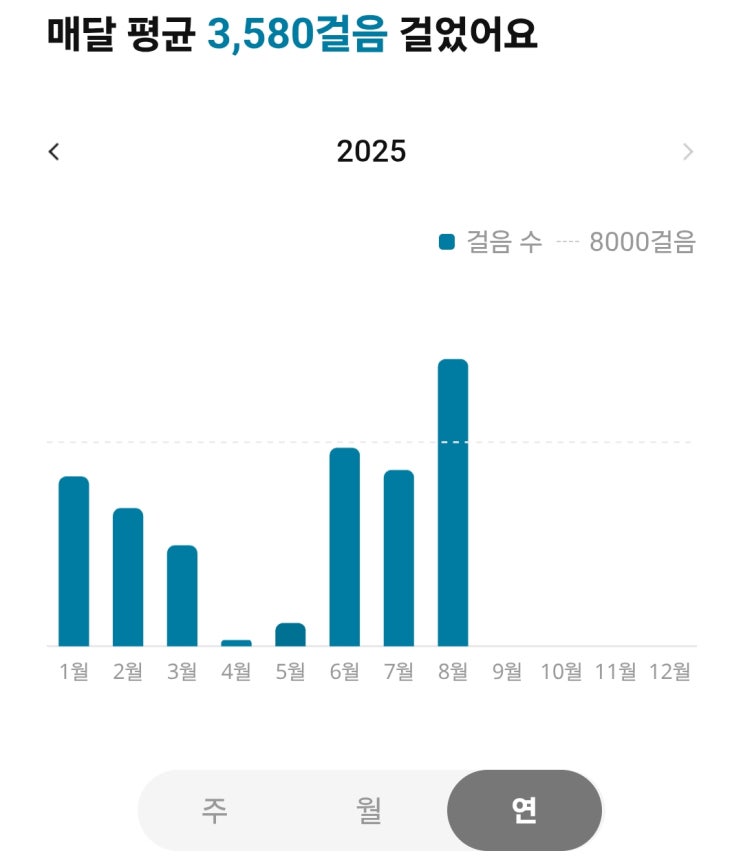Switch to the 주 (week) view
Image resolution: width=743 pixels, height=862 pixels.
point(214,810)
